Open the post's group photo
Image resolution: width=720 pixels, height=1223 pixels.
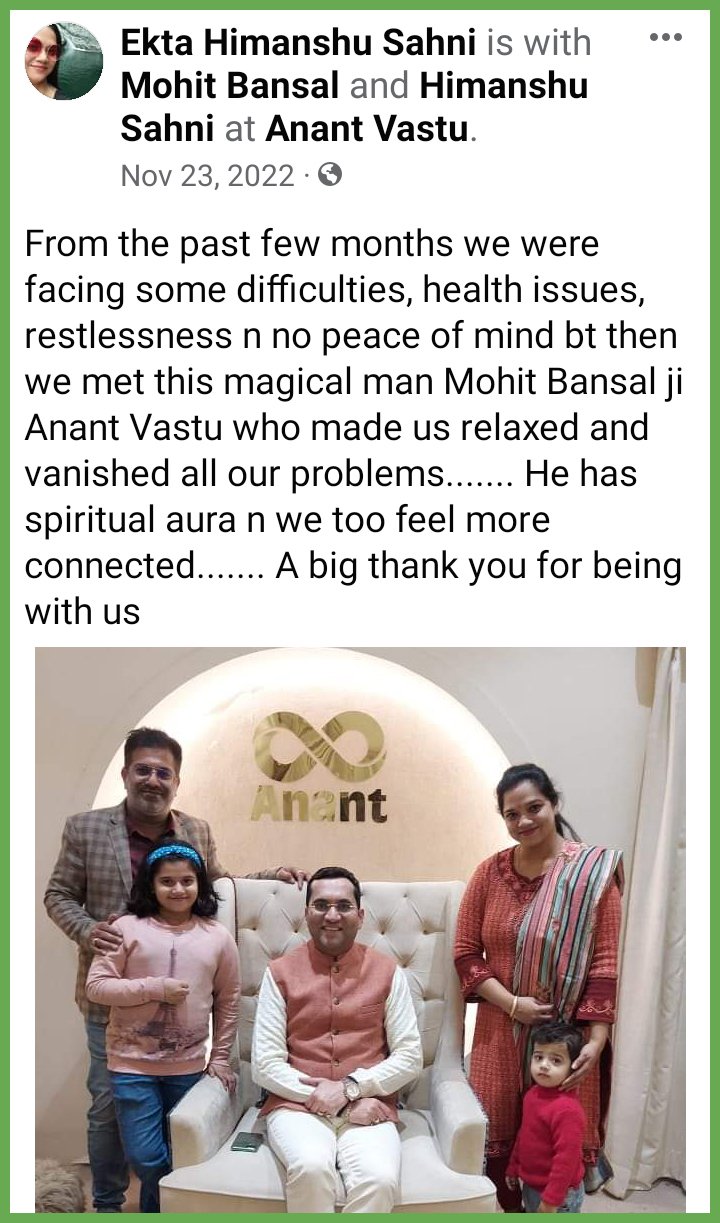pos(360,930)
